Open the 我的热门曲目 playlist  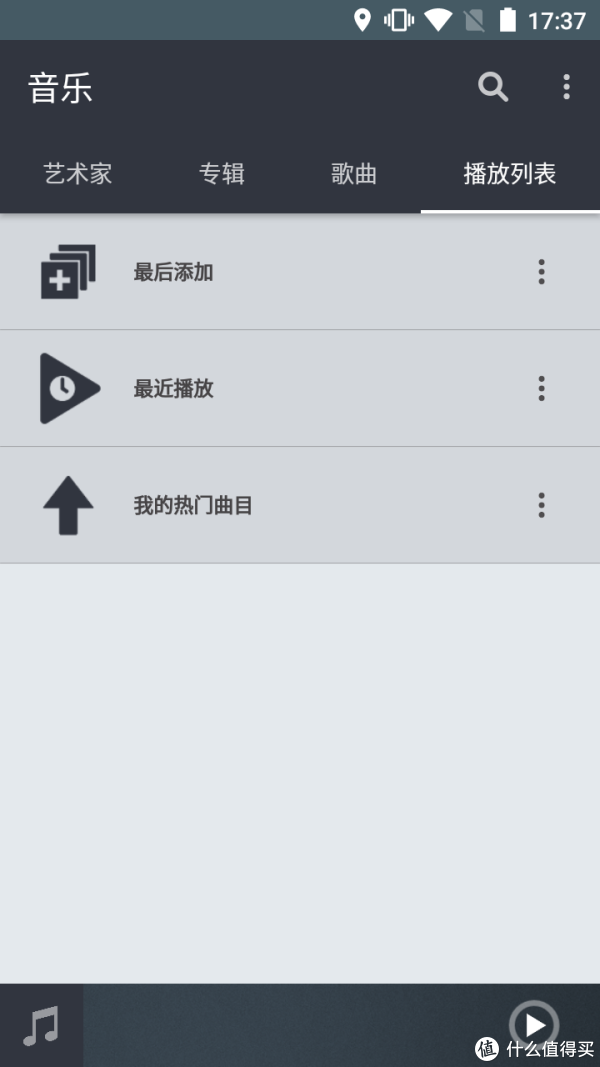[x=300, y=506]
